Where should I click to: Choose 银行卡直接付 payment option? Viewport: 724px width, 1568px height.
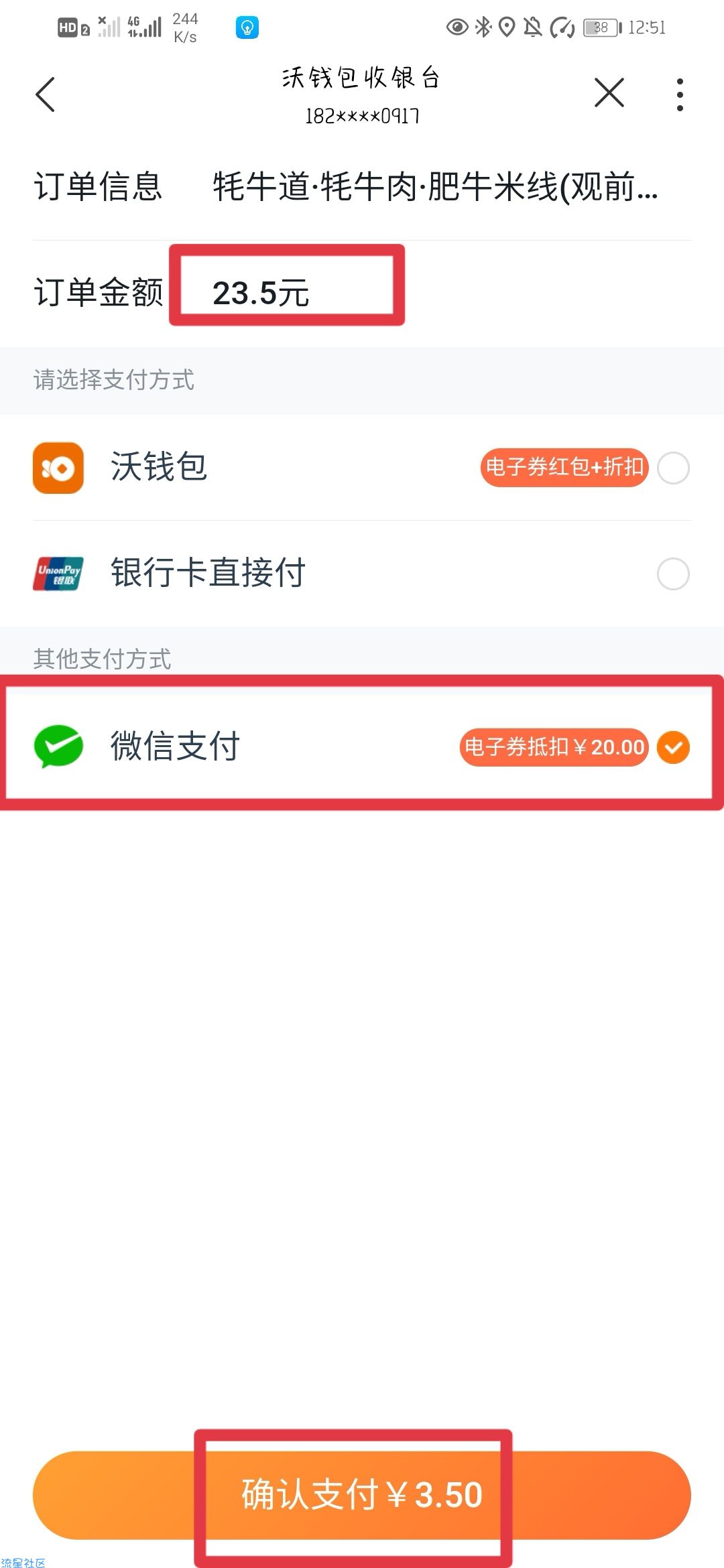[673, 574]
